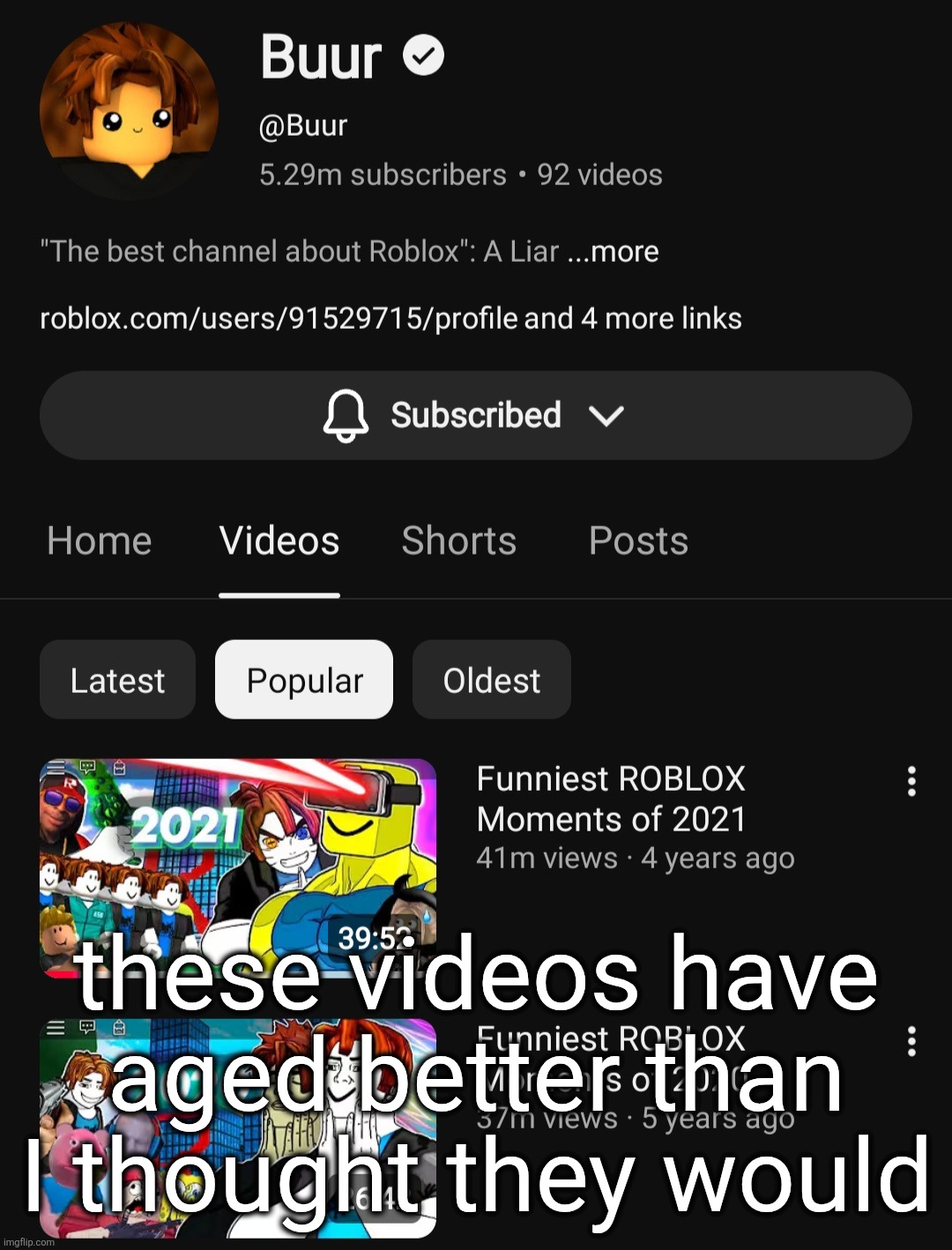Click the verified checkmark badge next to Buur
Image resolution: width=952 pixels, height=1250 pixels.
(422, 56)
